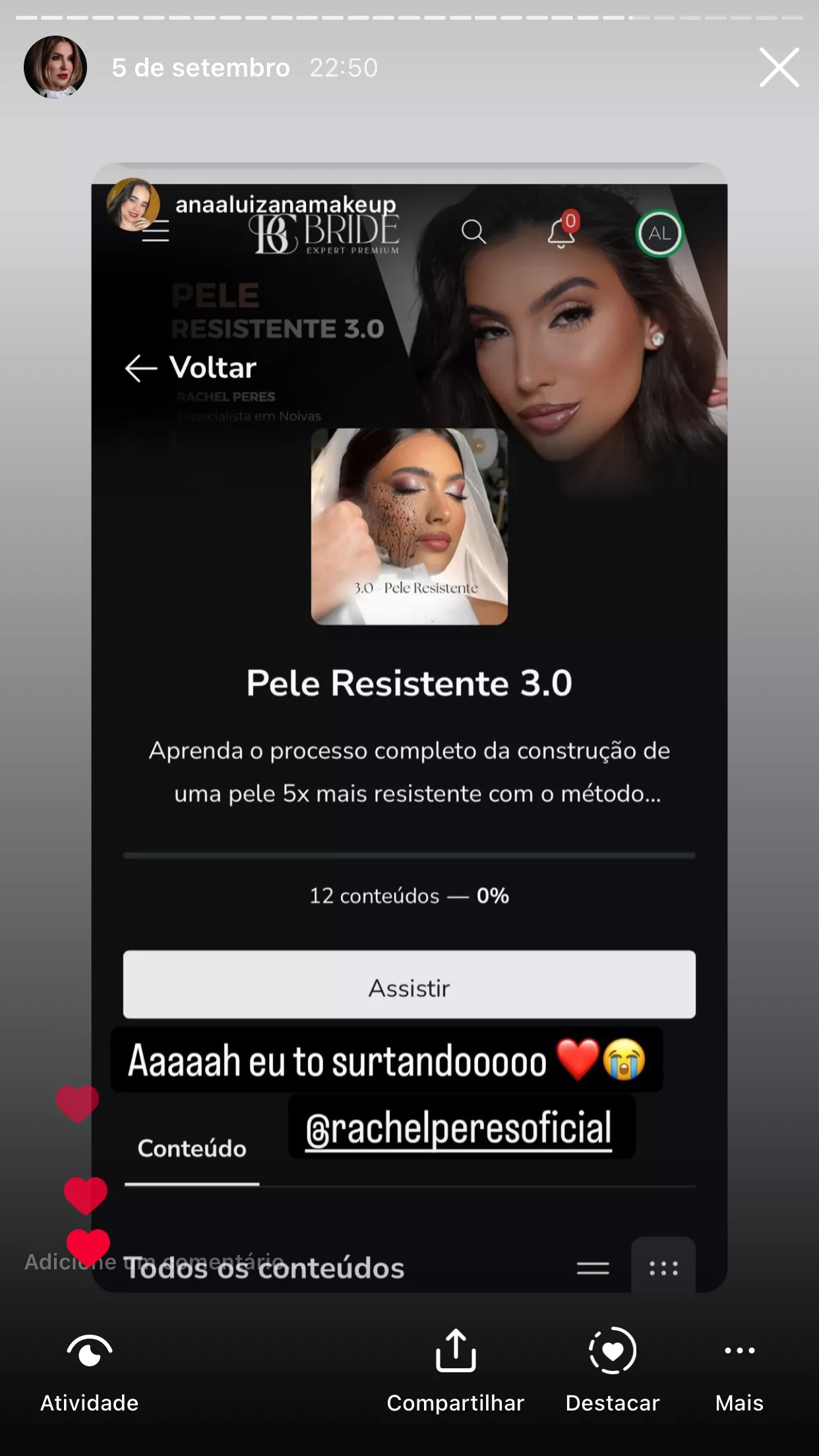819x1456 pixels.
Task: Tap Compartilhar to share story
Action: pos(455,1373)
